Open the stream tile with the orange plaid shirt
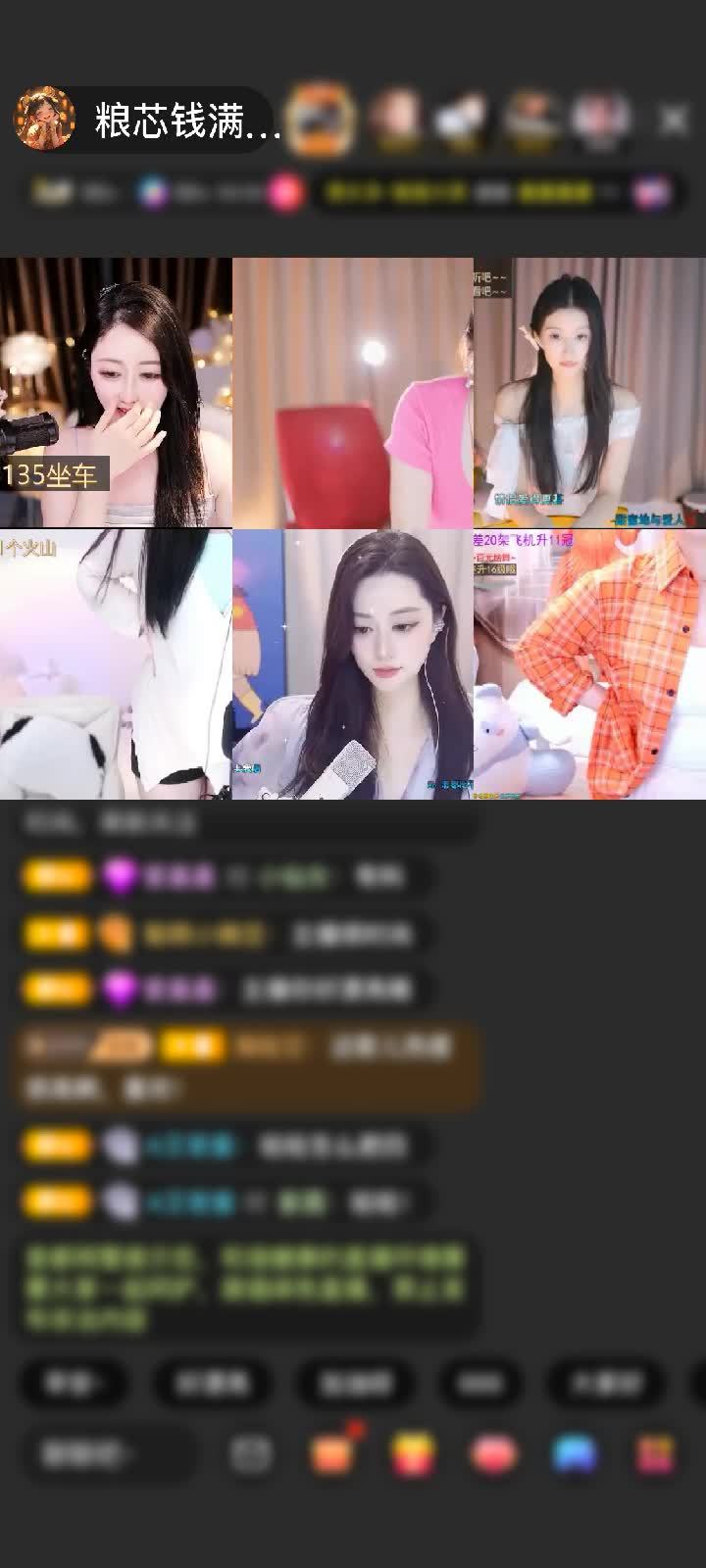The width and height of the screenshot is (706, 1568). [x=589, y=663]
